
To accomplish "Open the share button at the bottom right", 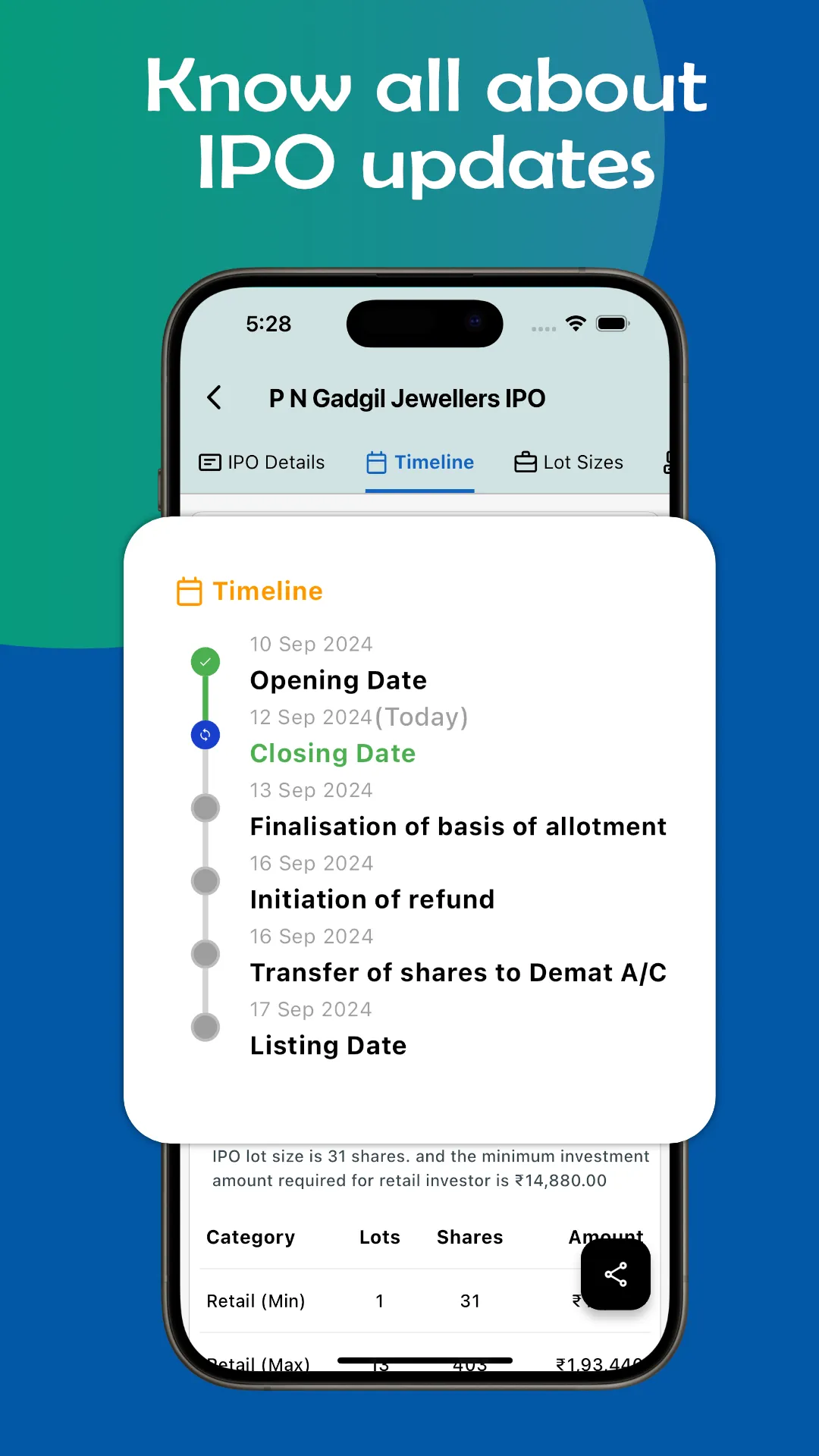I will point(615,1275).
